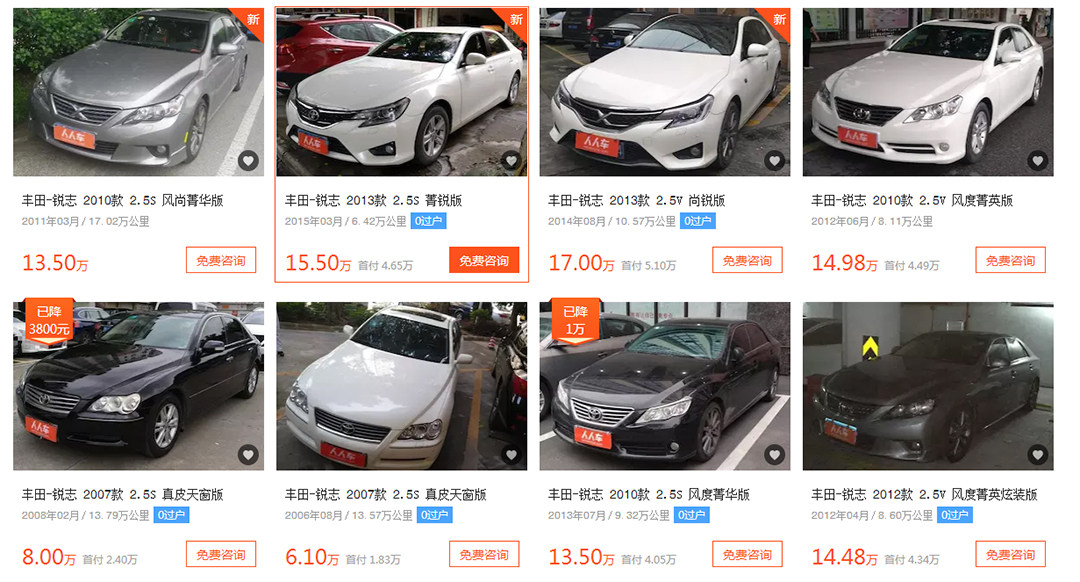The width and height of the screenshot is (1080, 582).
Task: Open the 2013款 2.5V 尚锐版 car listing
Action: [x=636, y=200]
